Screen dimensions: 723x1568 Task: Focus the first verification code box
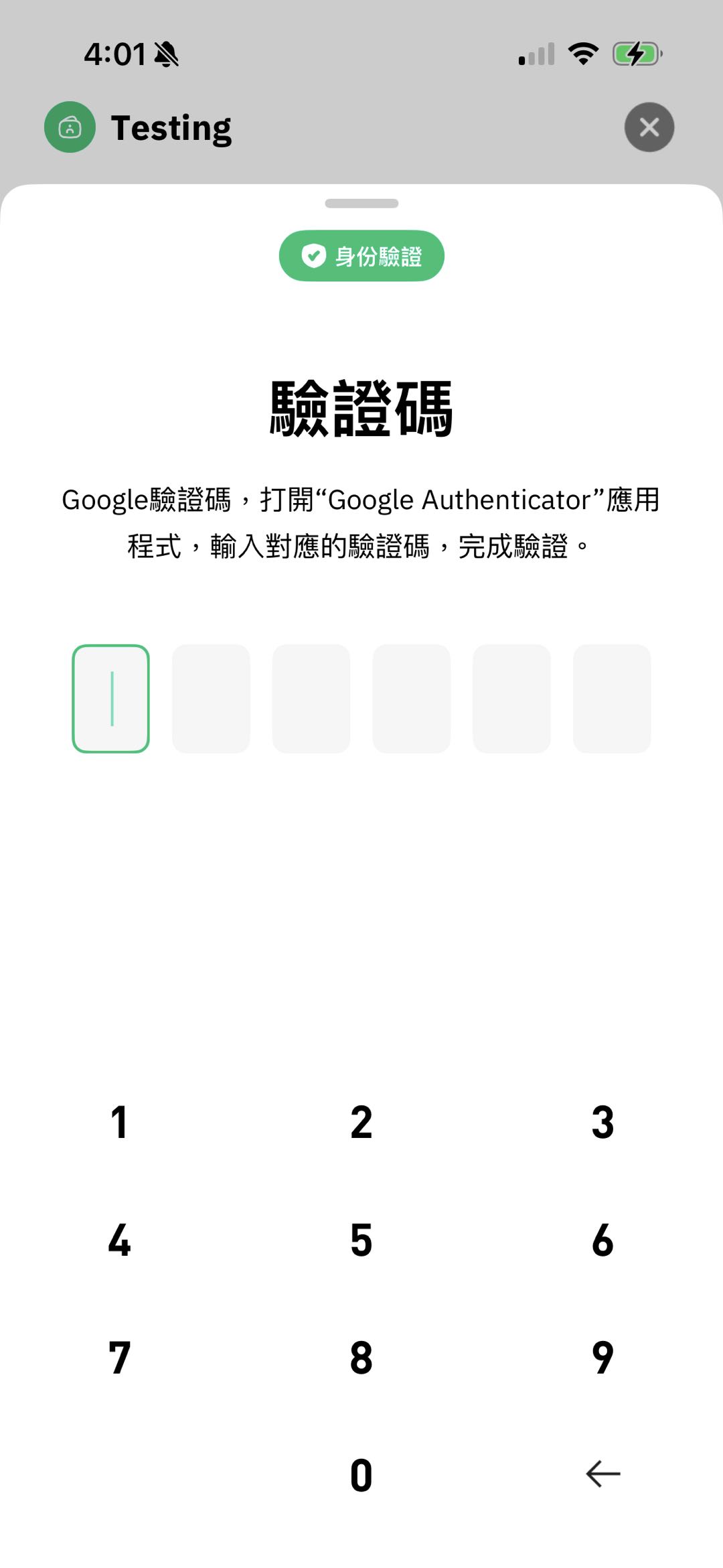tap(111, 699)
